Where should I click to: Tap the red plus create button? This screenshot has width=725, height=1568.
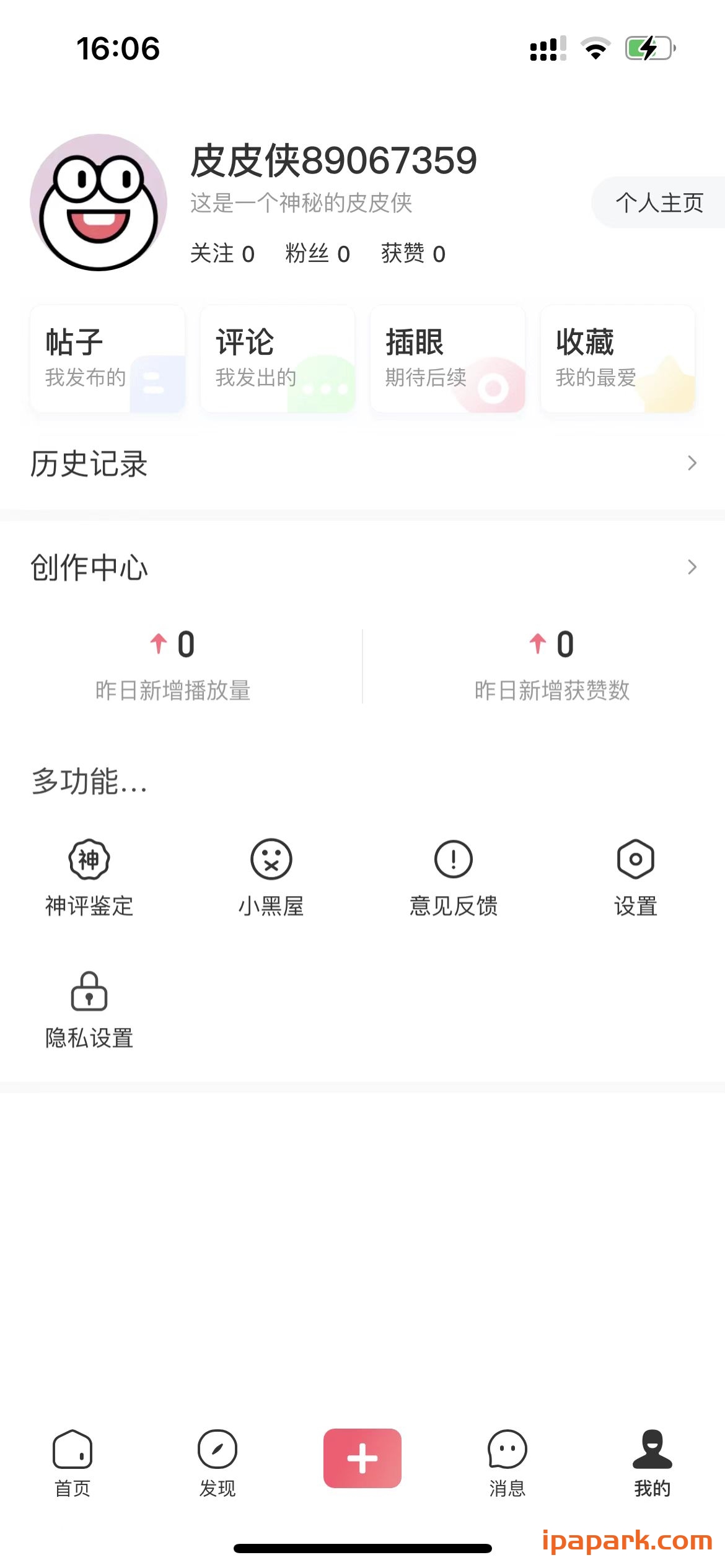pyautogui.click(x=362, y=1457)
